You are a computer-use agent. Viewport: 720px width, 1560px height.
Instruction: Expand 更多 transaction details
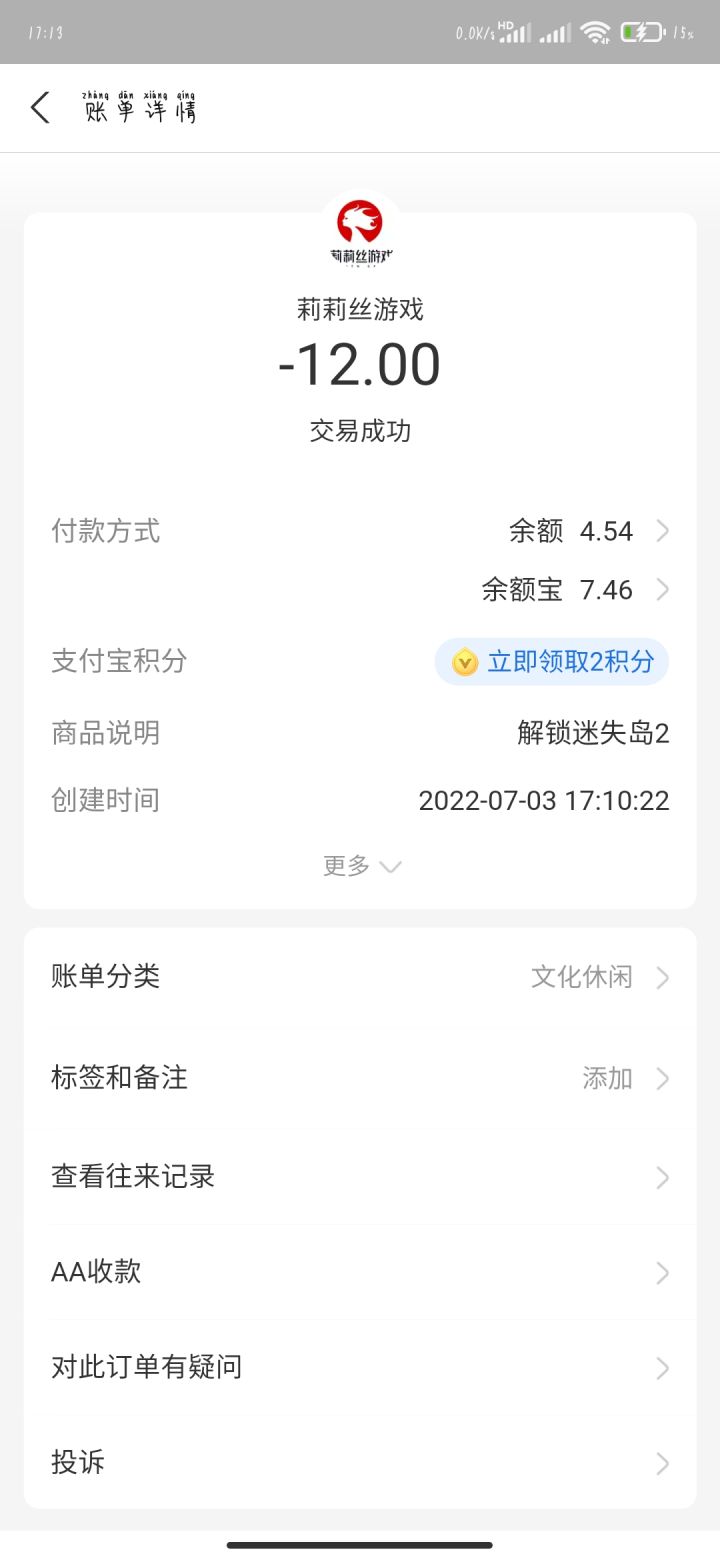point(360,866)
